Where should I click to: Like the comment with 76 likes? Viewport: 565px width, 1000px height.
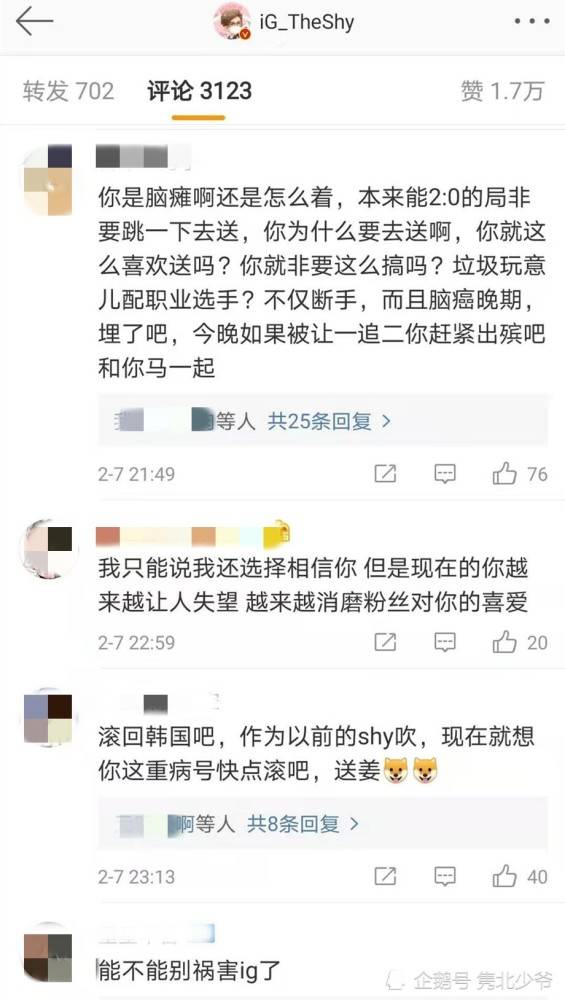520,473
